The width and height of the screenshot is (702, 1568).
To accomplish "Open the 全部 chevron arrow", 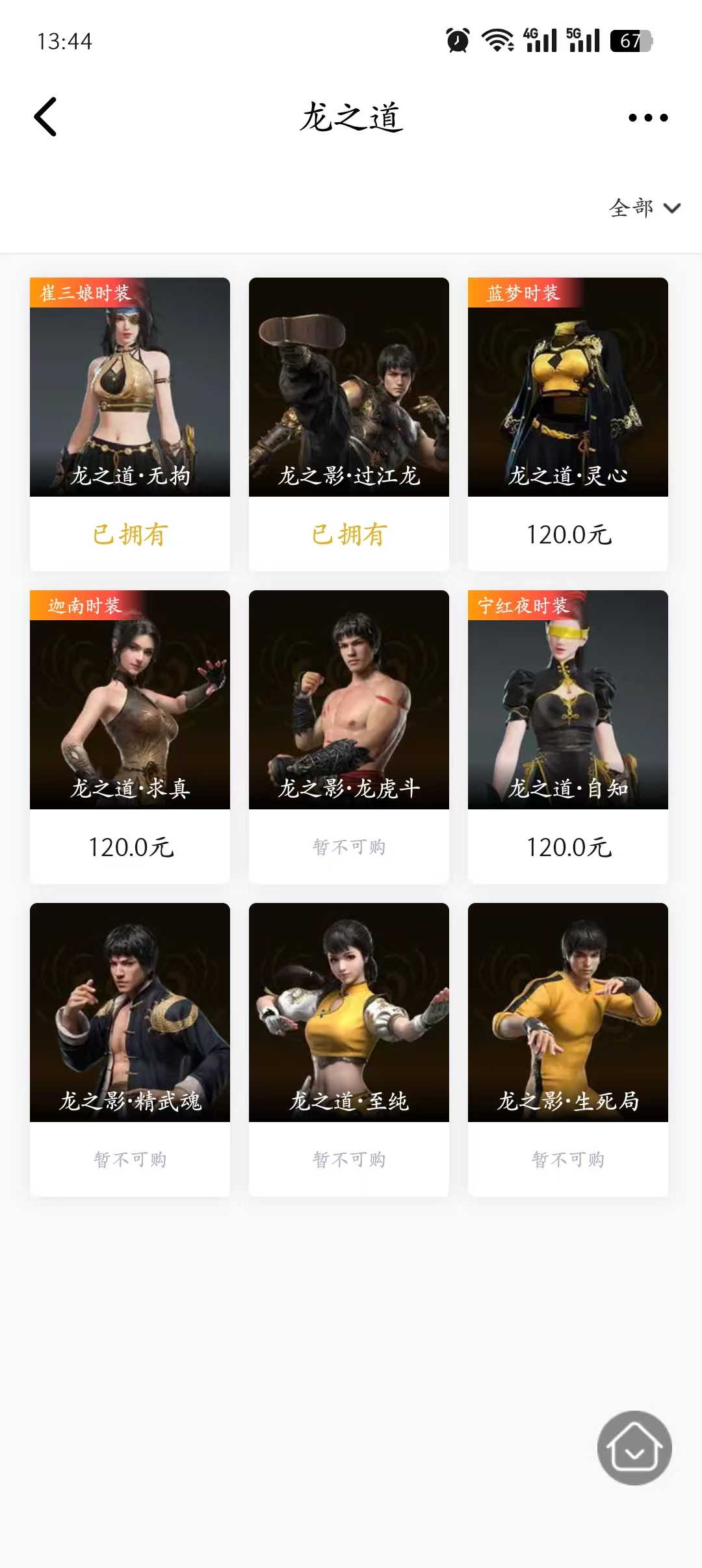I will pyautogui.click(x=671, y=209).
